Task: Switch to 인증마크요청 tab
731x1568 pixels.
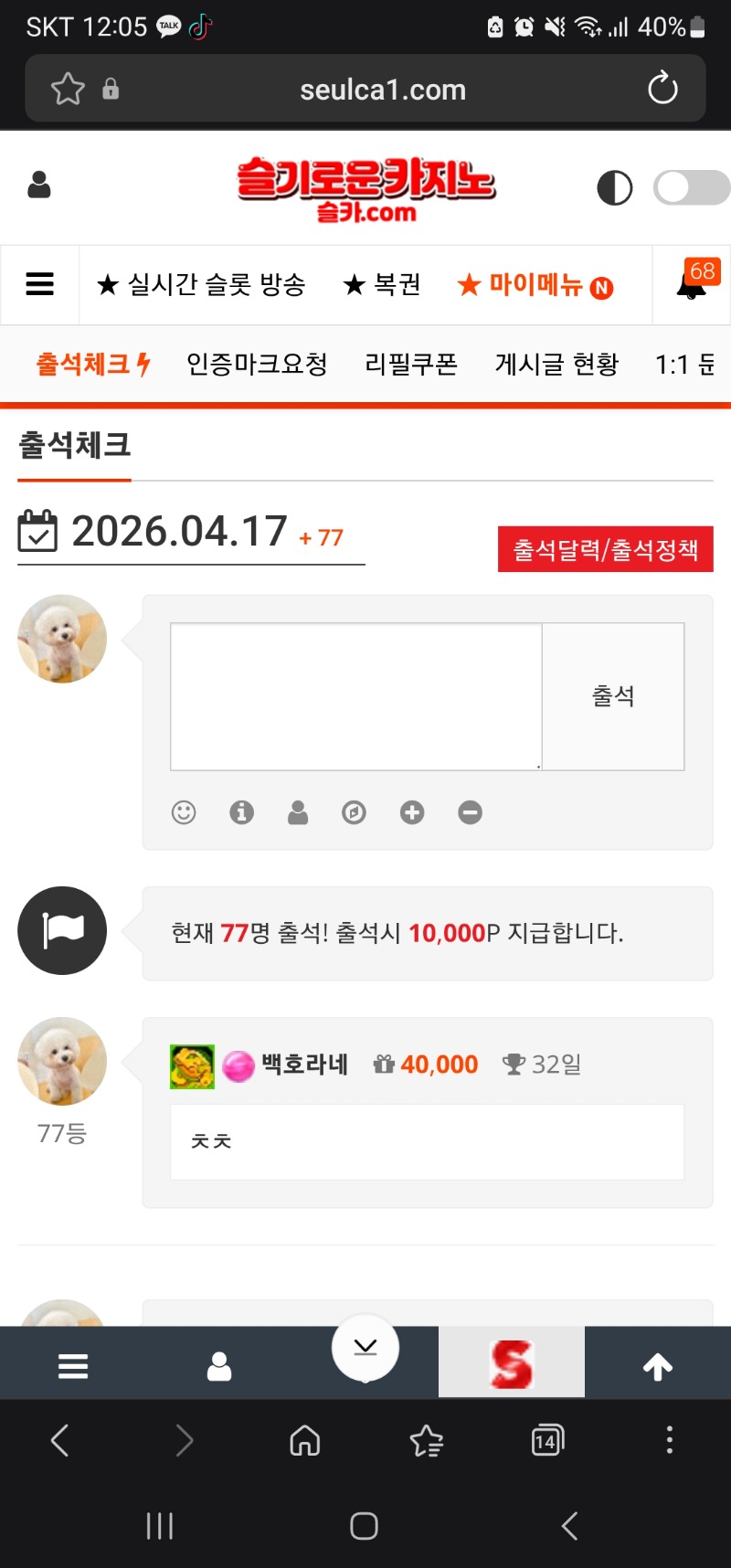Action: coord(257,365)
